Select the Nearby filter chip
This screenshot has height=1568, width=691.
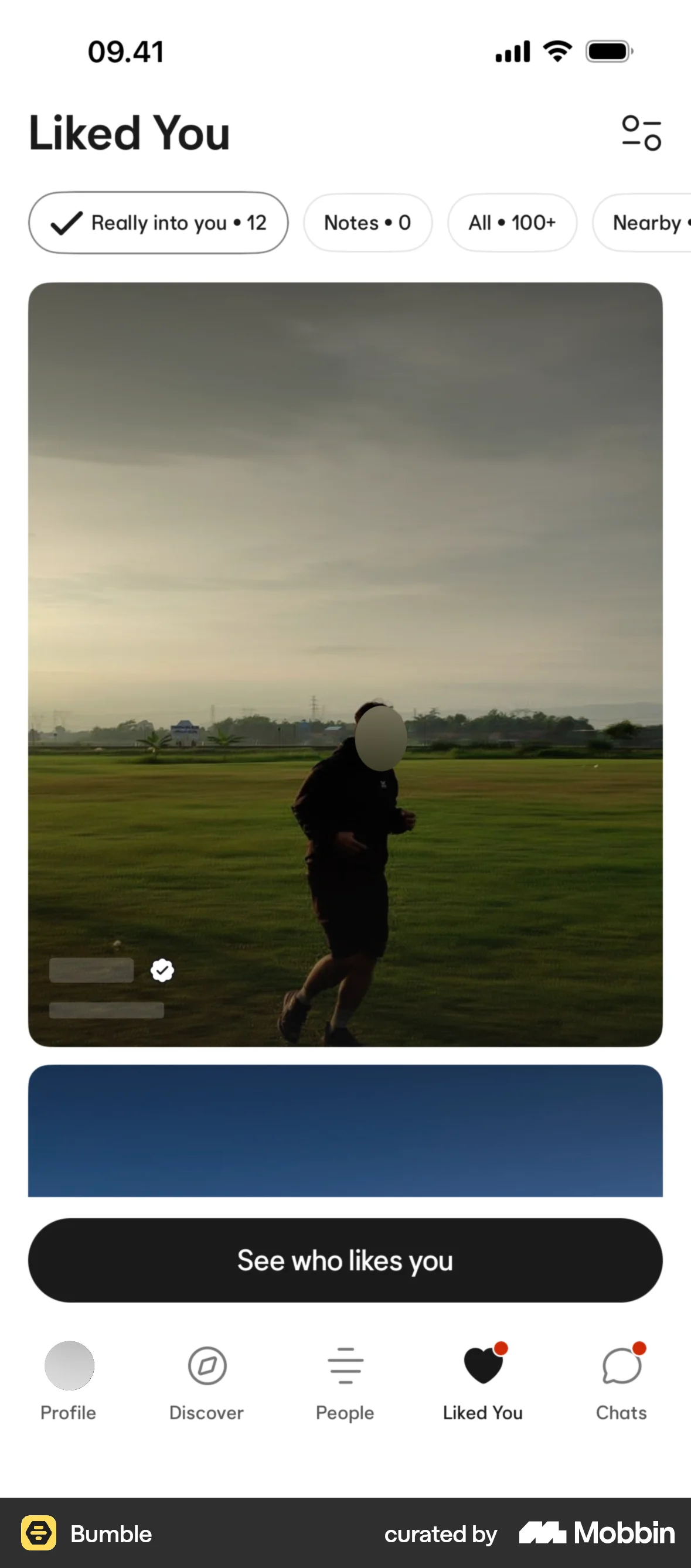(x=642, y=223)
